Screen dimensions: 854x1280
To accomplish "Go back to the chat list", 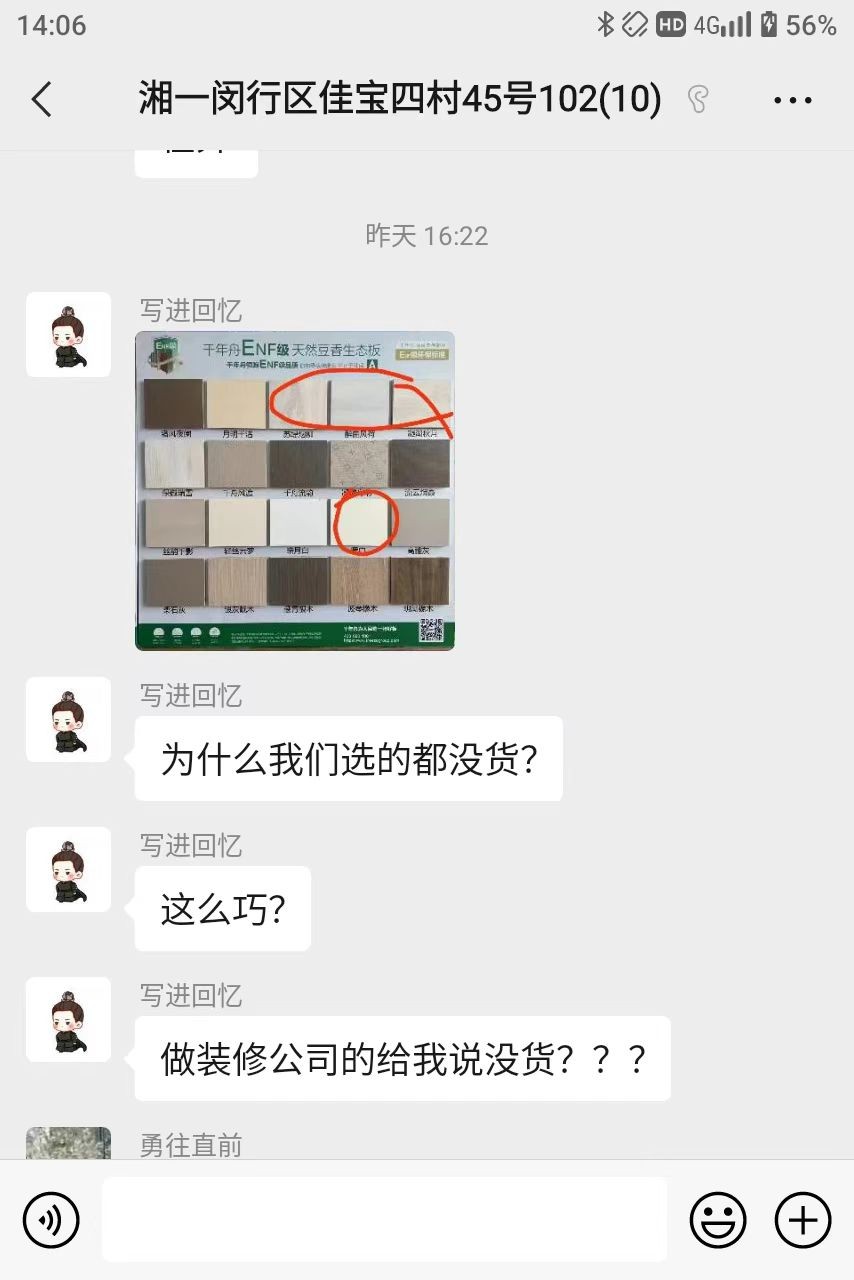I will [x=42, y=100].
